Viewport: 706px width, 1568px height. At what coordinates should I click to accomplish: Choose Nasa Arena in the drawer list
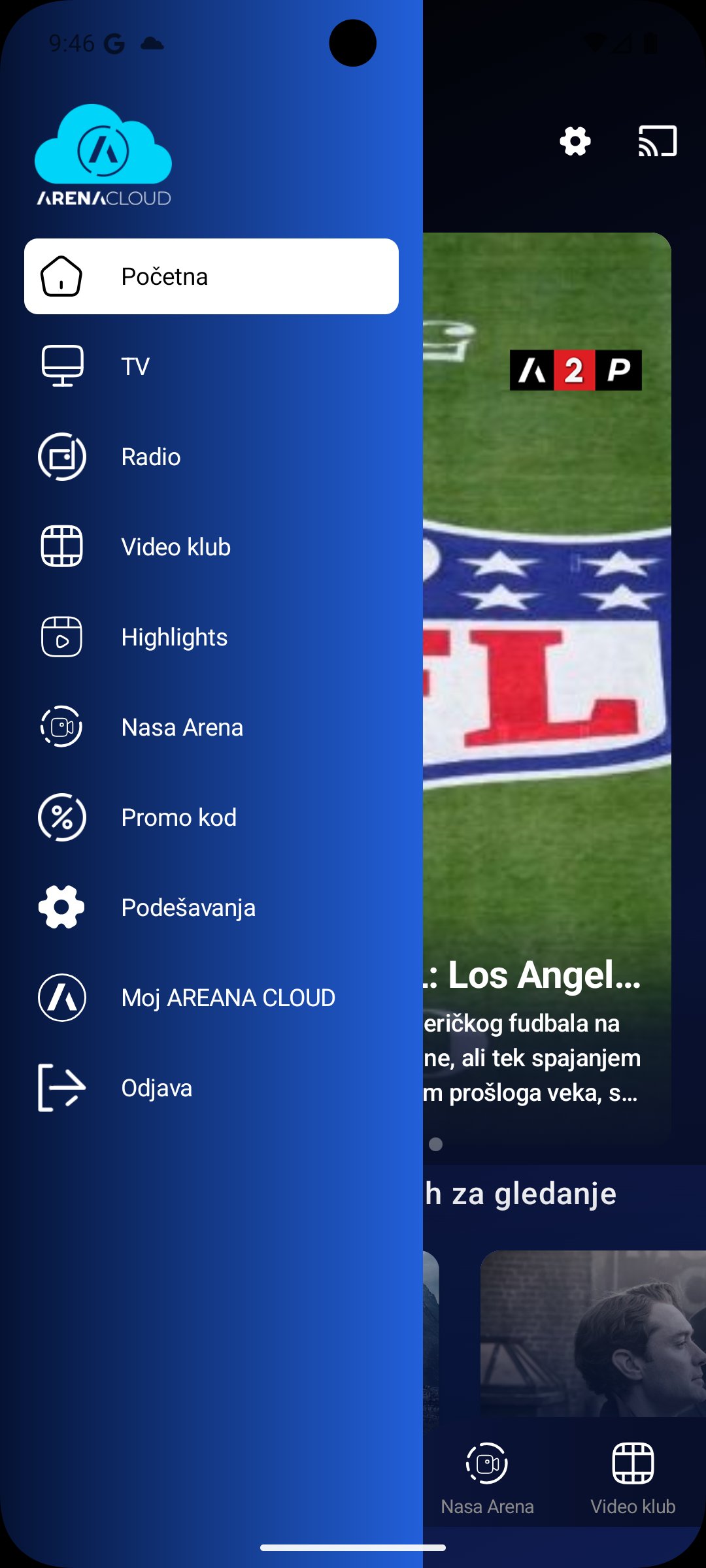[x=182, y=727]
